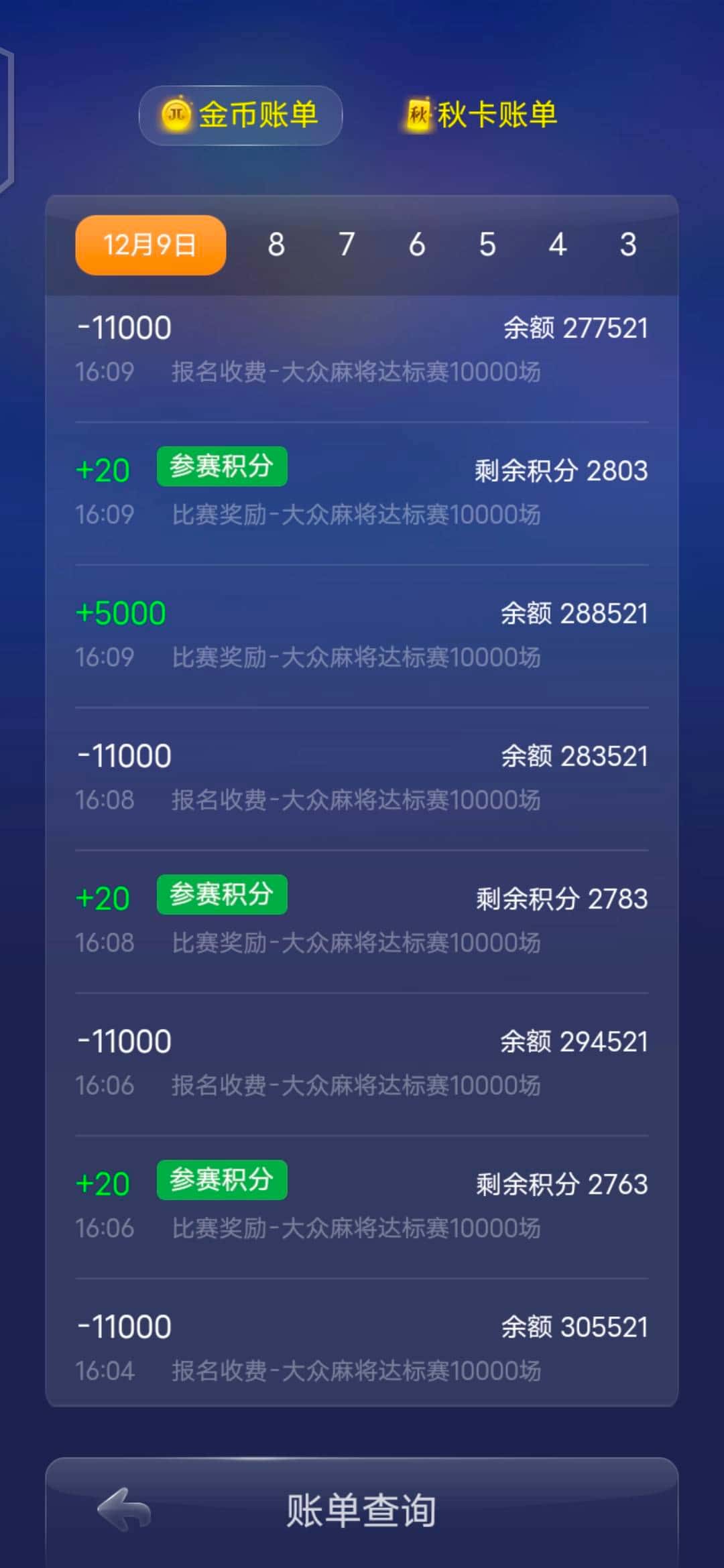
Task: Select the 金币账单 tab
Action: 241,115
